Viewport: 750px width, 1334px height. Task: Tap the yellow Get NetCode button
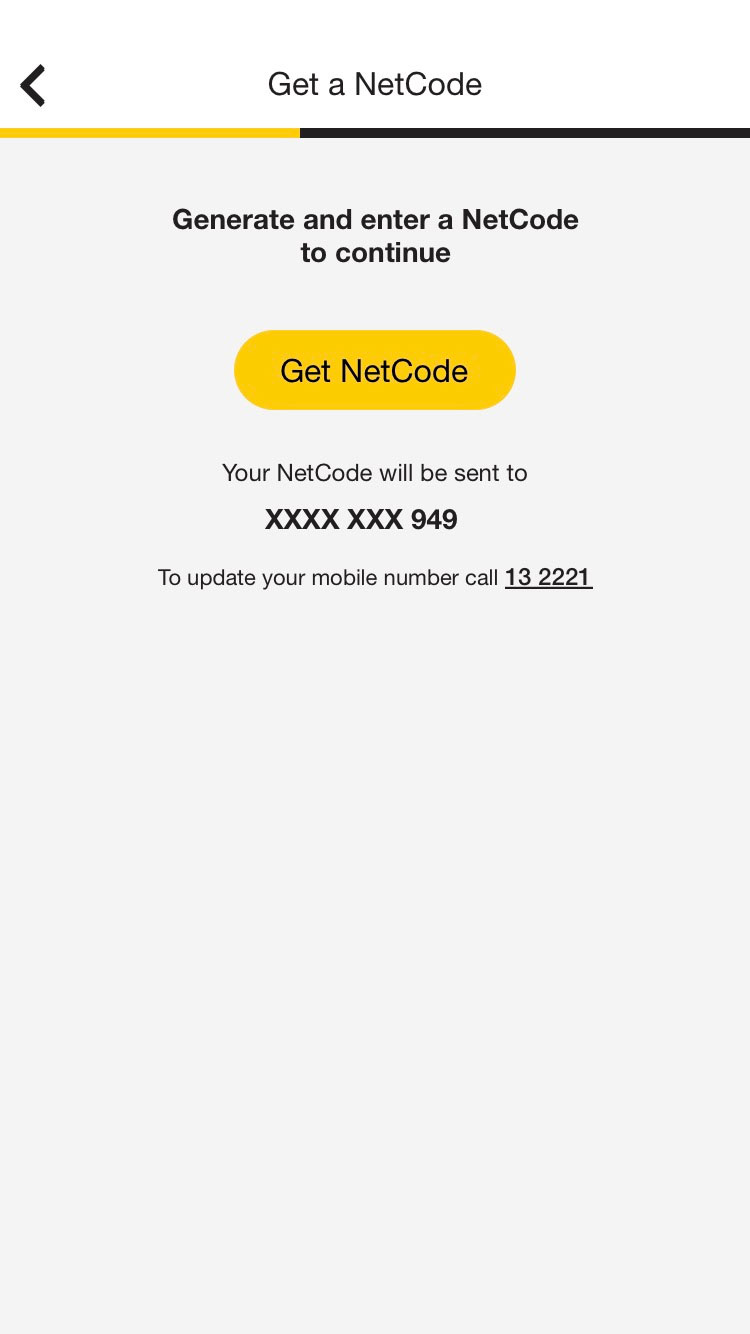[375, 370]
